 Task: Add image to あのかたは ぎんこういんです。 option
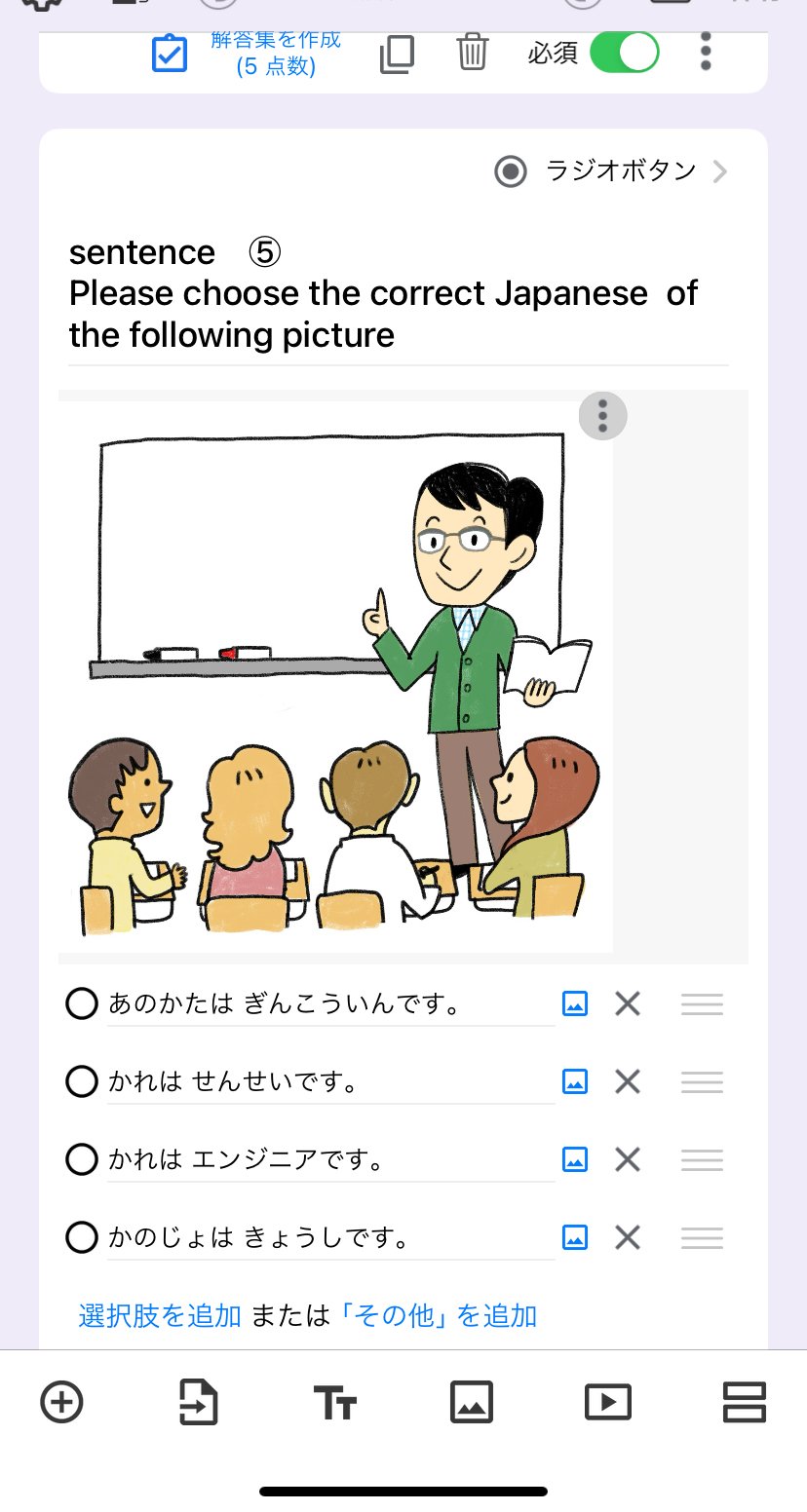pyautogui.click(x=575, y=1003)
